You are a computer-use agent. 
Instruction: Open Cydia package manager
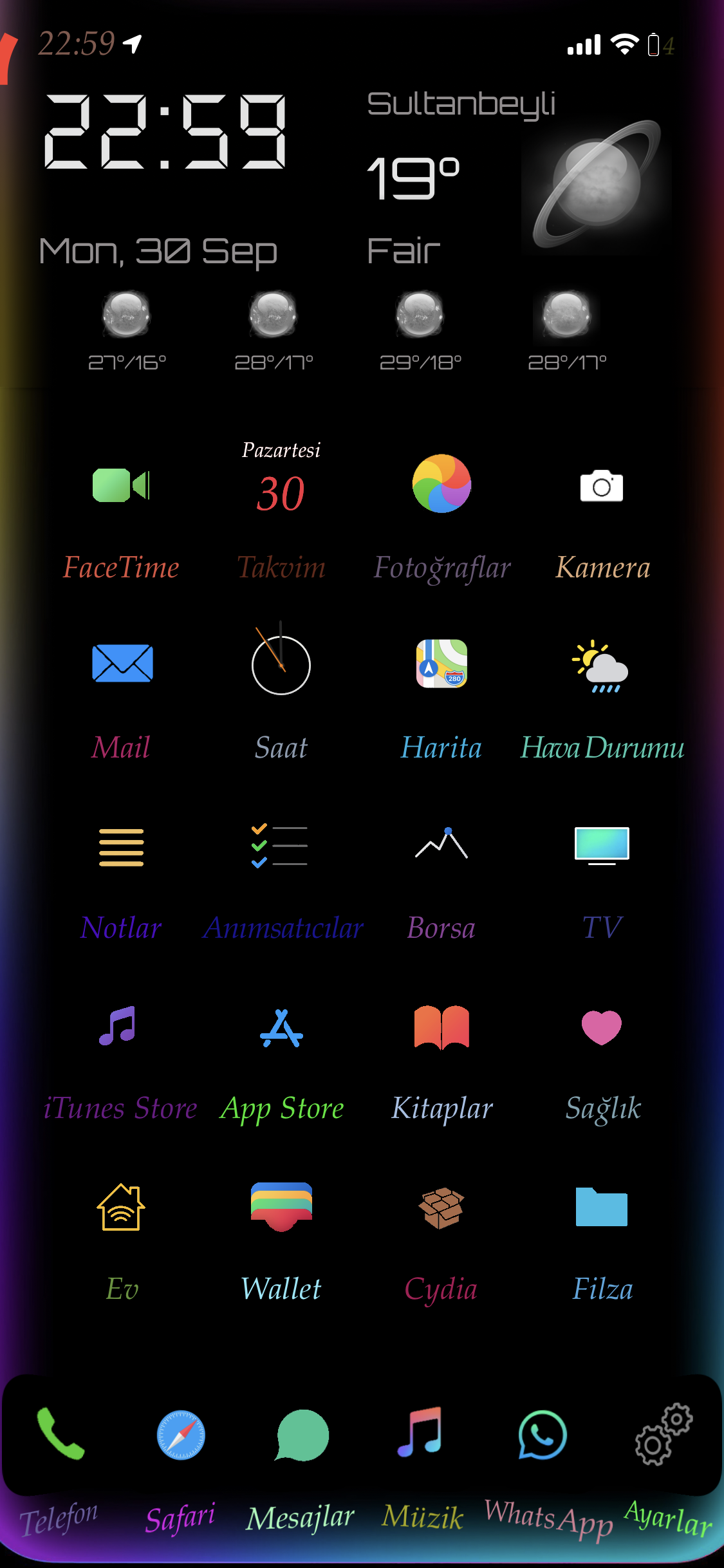click(x=441, y=1209)
